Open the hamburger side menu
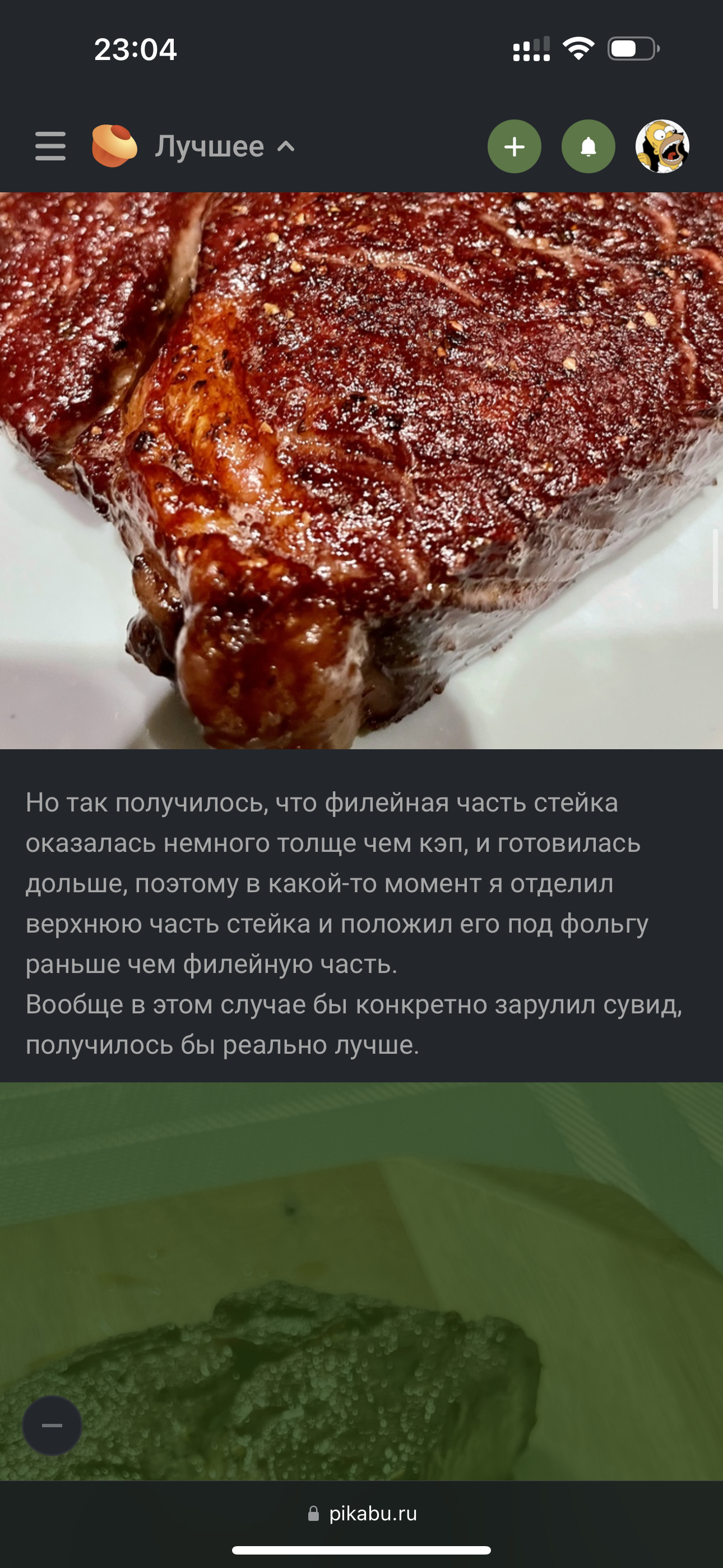The width and height of the screenshot is (723, 1568). click(x=50, y=146)
